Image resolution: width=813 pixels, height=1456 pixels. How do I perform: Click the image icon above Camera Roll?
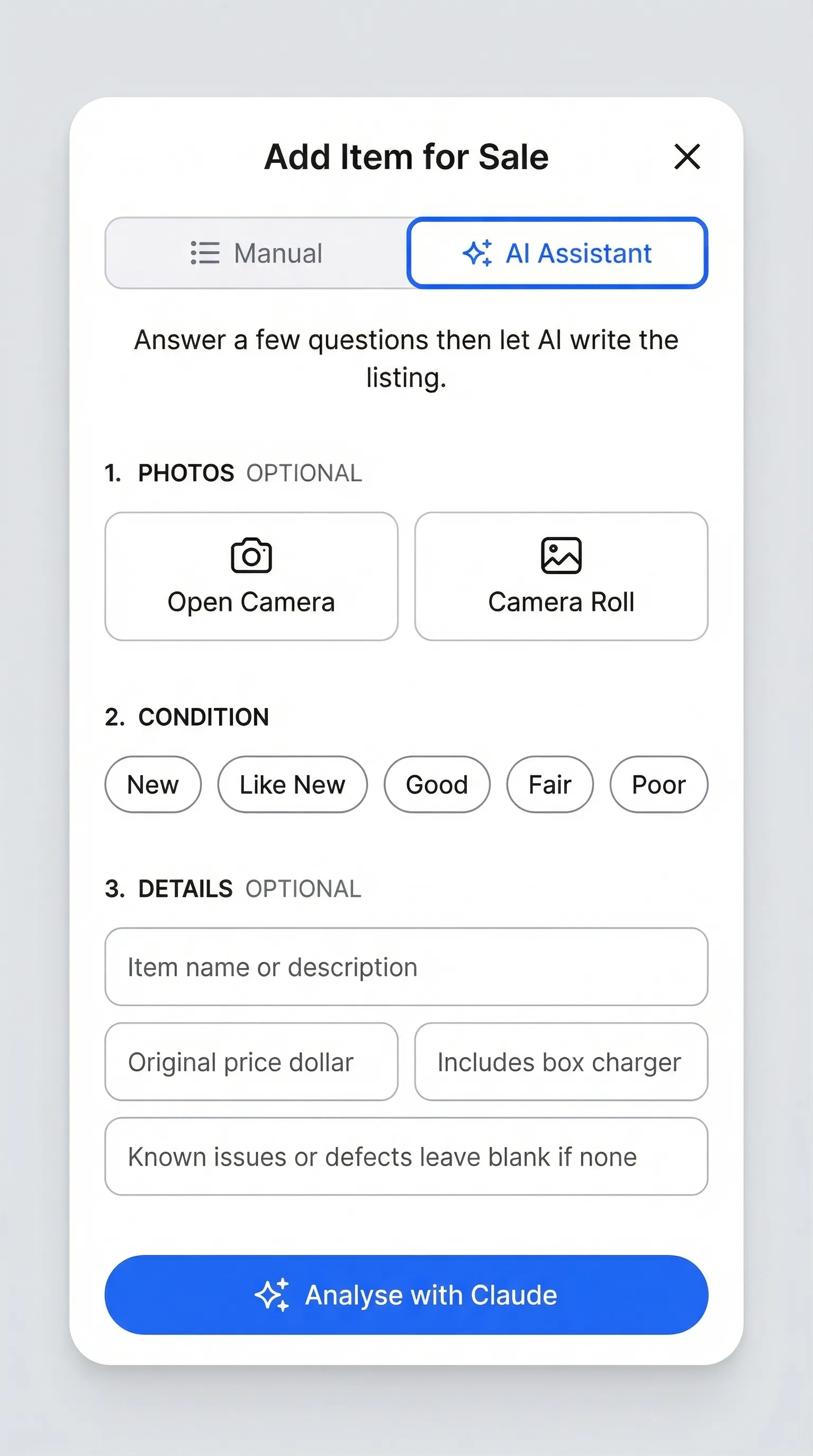[562, 555]
